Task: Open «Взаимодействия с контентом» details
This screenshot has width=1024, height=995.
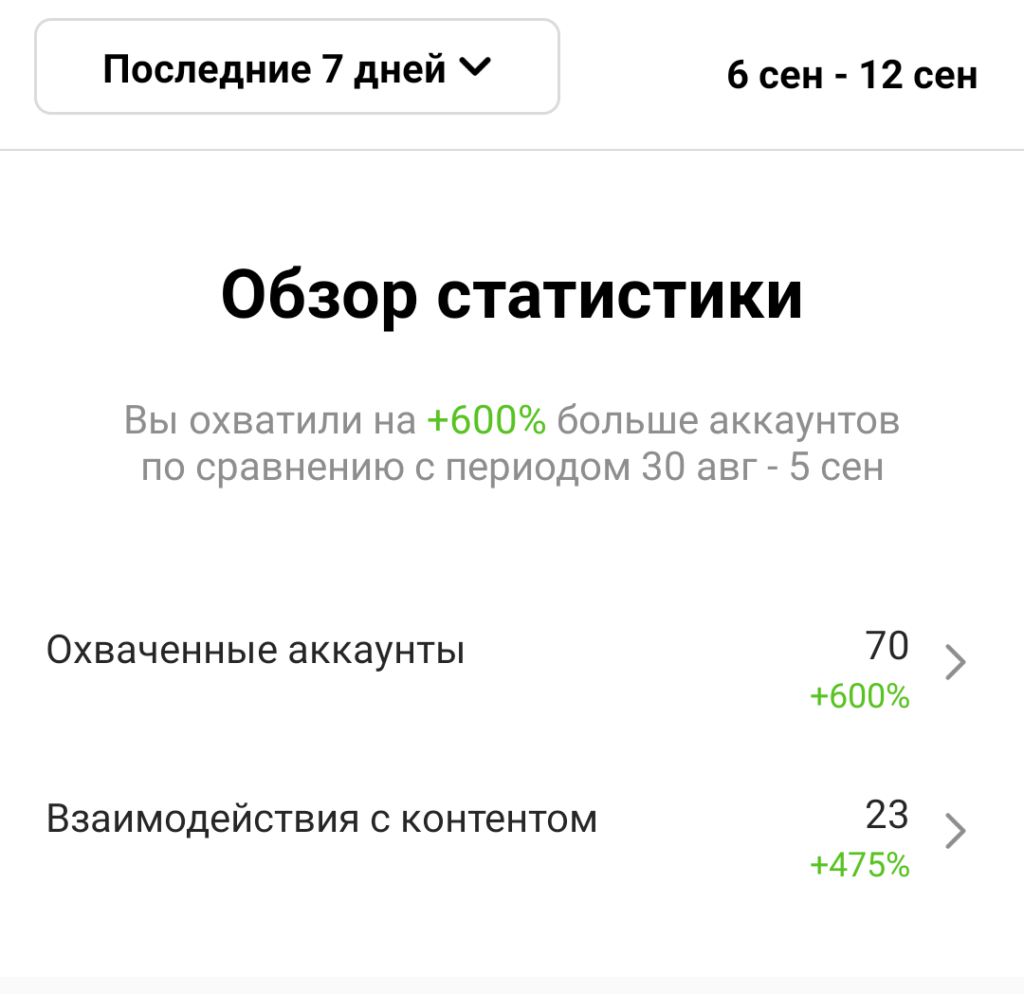Action: (x=955, y=831)
